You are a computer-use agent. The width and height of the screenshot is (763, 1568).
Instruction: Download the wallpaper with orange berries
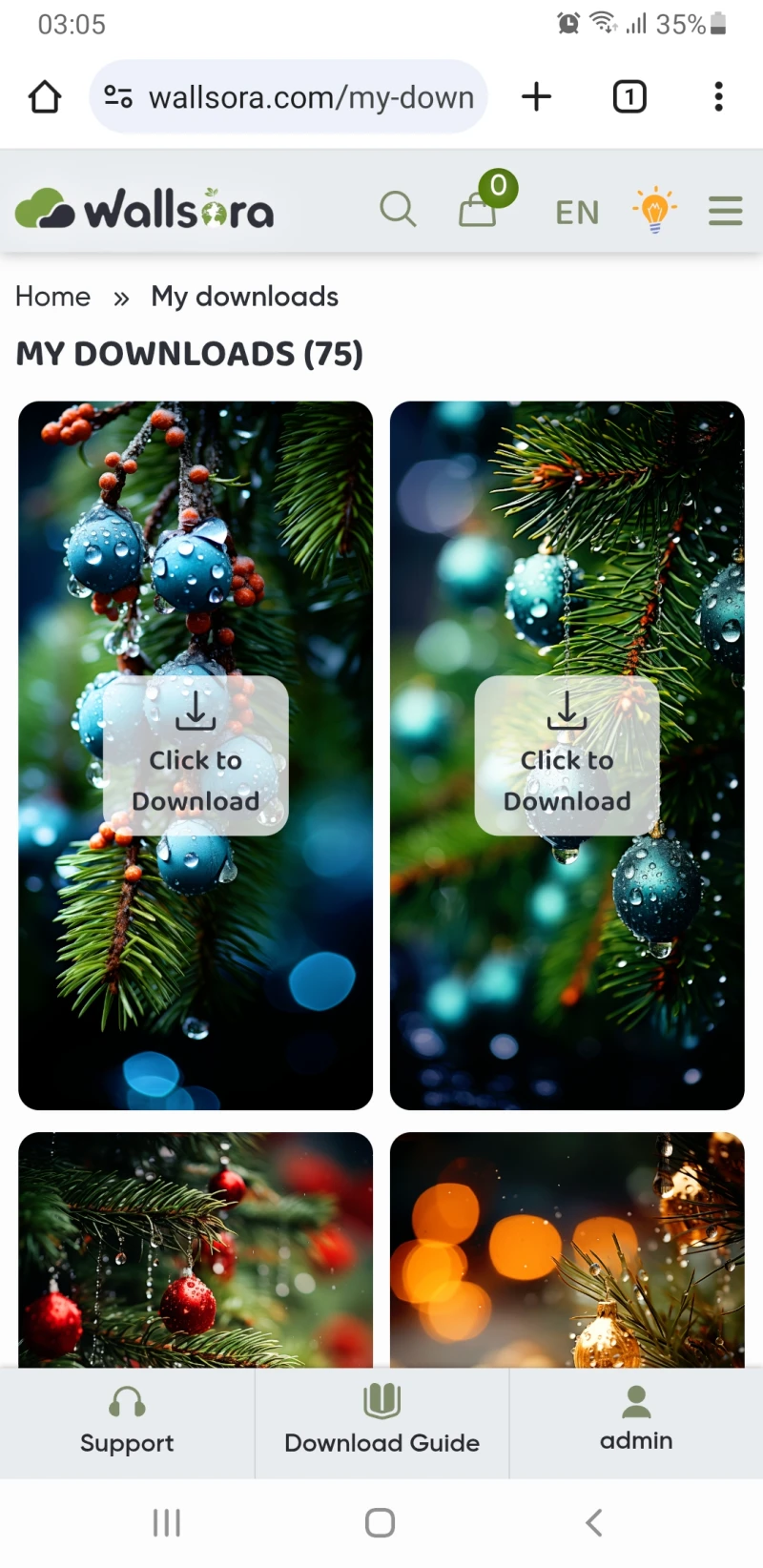pyautogui.click(x=196, y=755)
